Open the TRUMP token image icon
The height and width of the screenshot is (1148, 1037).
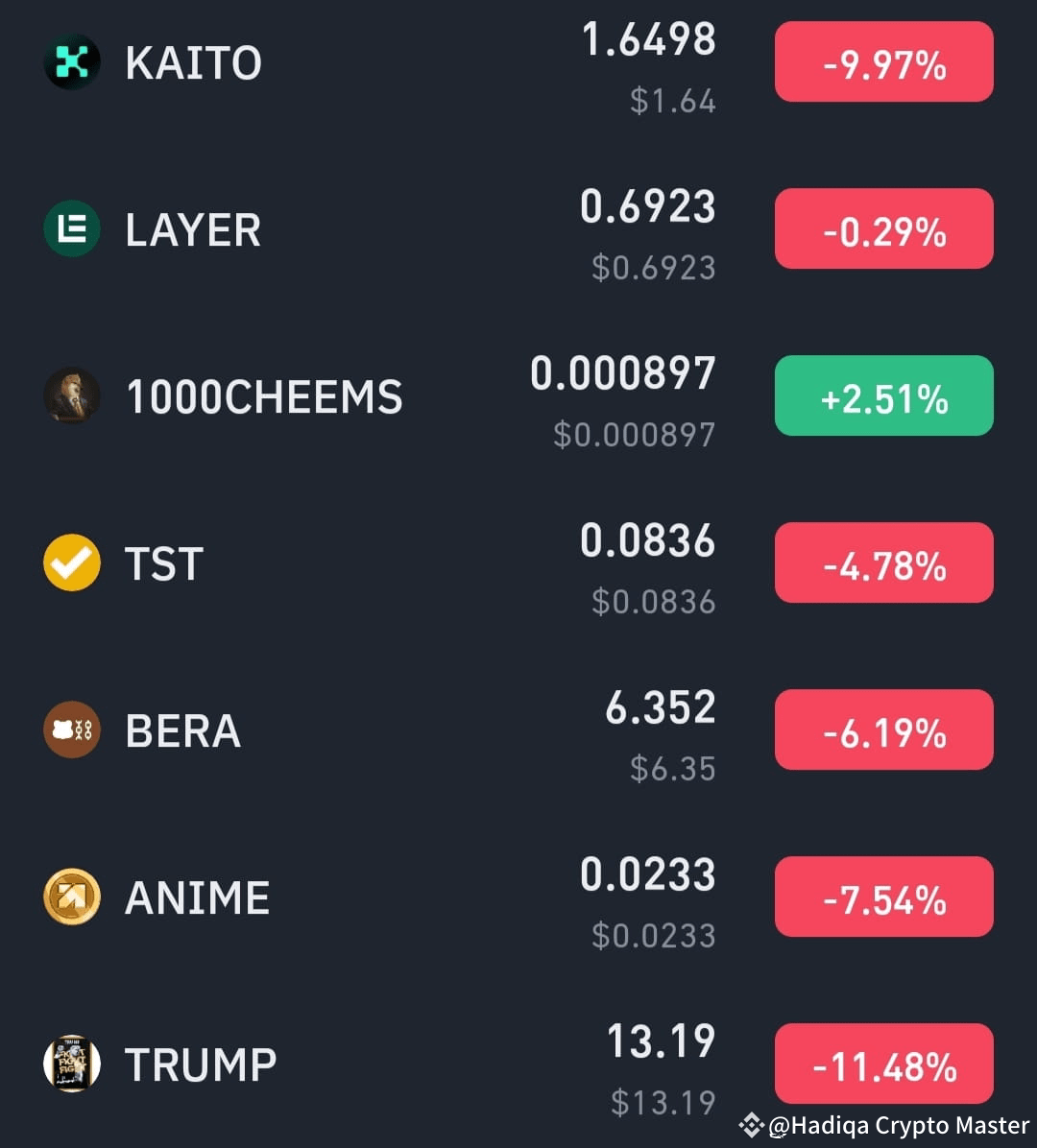coord(71,1064)
